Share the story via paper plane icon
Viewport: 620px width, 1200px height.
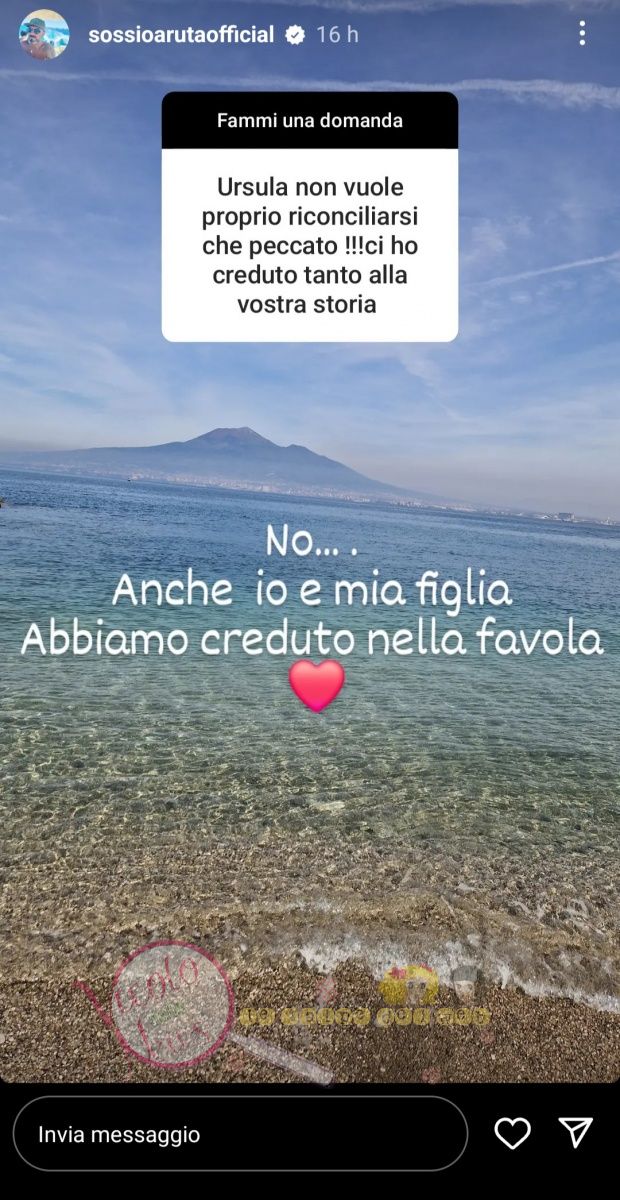(x=576, y=1133)
